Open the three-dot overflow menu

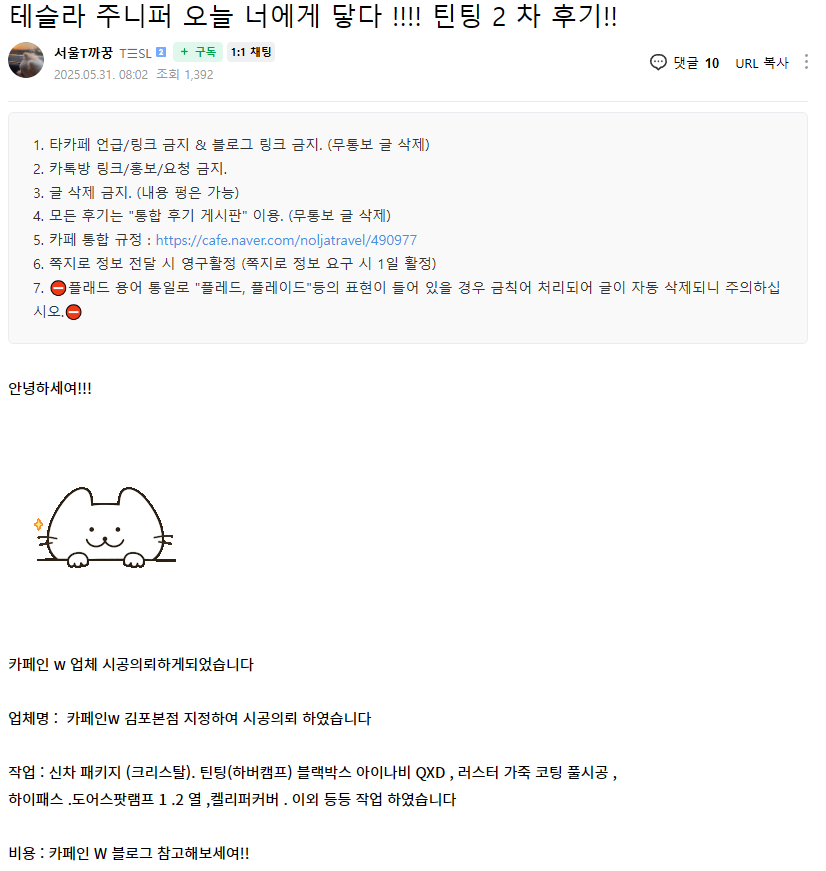point(806,62)
